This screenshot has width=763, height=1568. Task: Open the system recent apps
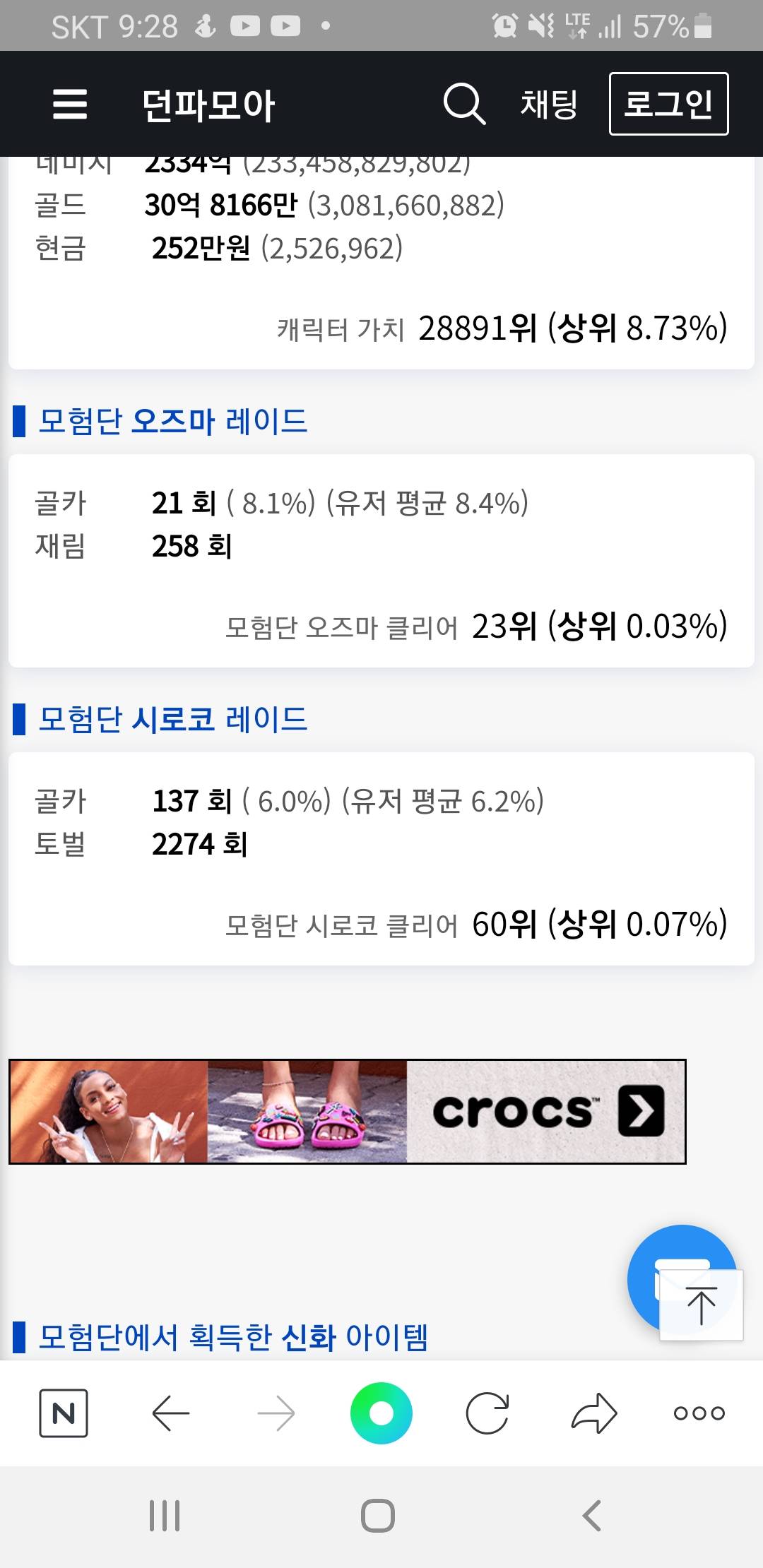[x=165, y=1516]
